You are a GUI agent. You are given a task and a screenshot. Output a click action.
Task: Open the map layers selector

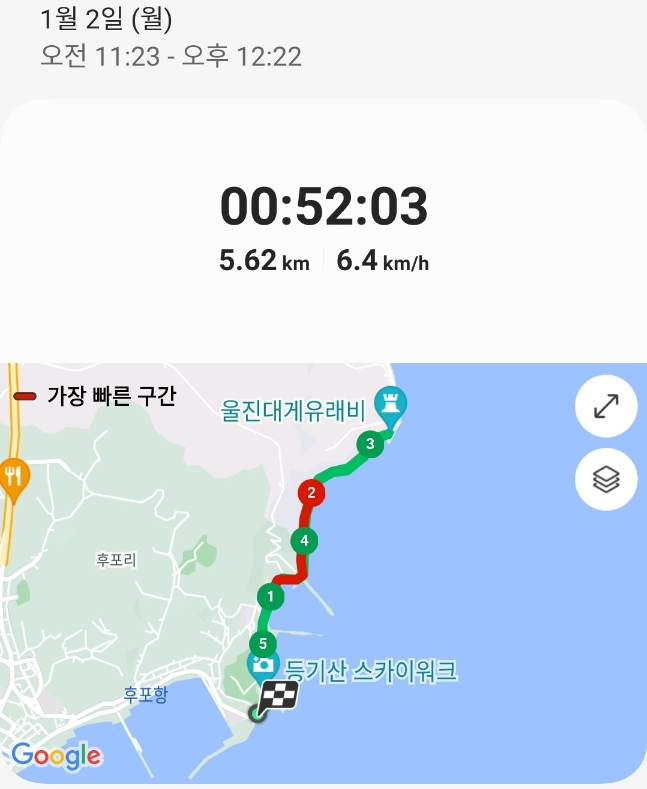point(606,481)
